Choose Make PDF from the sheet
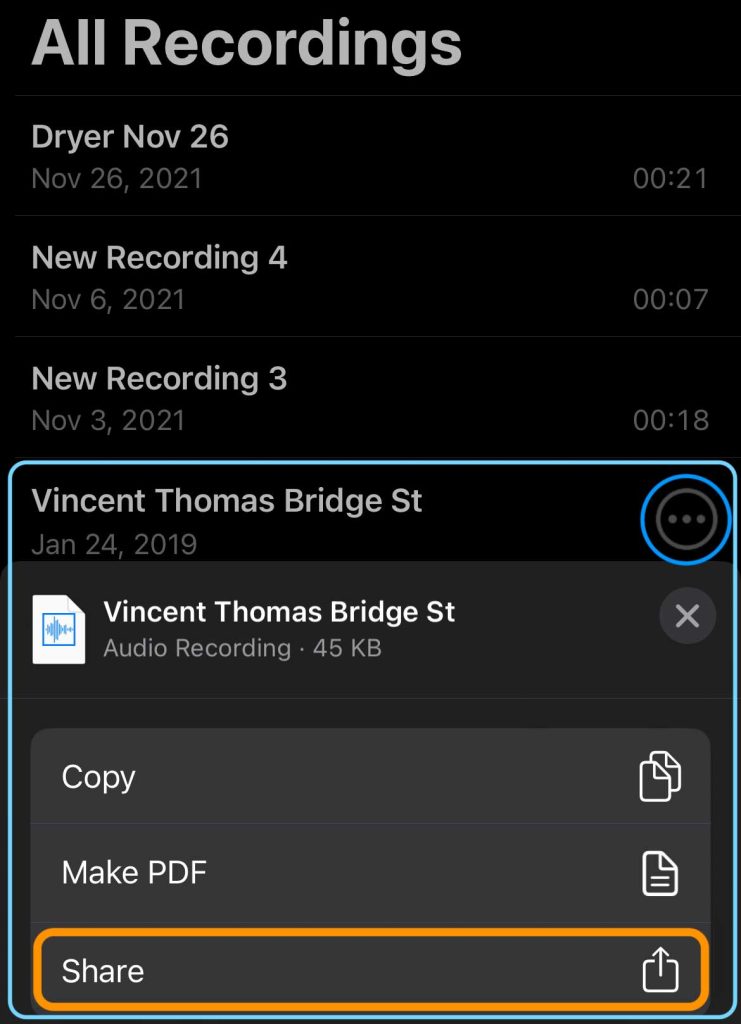This screenshot has height=1024, width=741. pyautogui.click(x=370, y=873)
